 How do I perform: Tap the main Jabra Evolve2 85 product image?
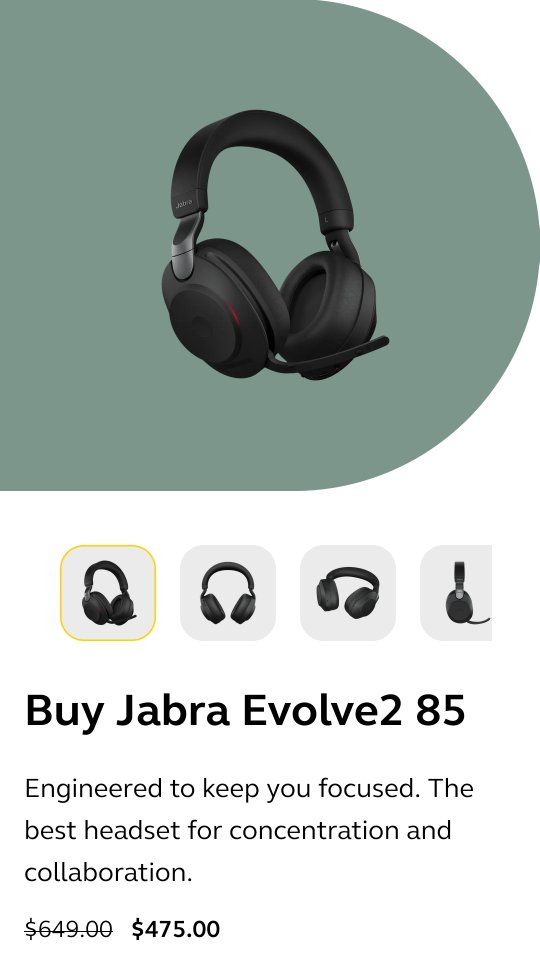pos(274,244)
